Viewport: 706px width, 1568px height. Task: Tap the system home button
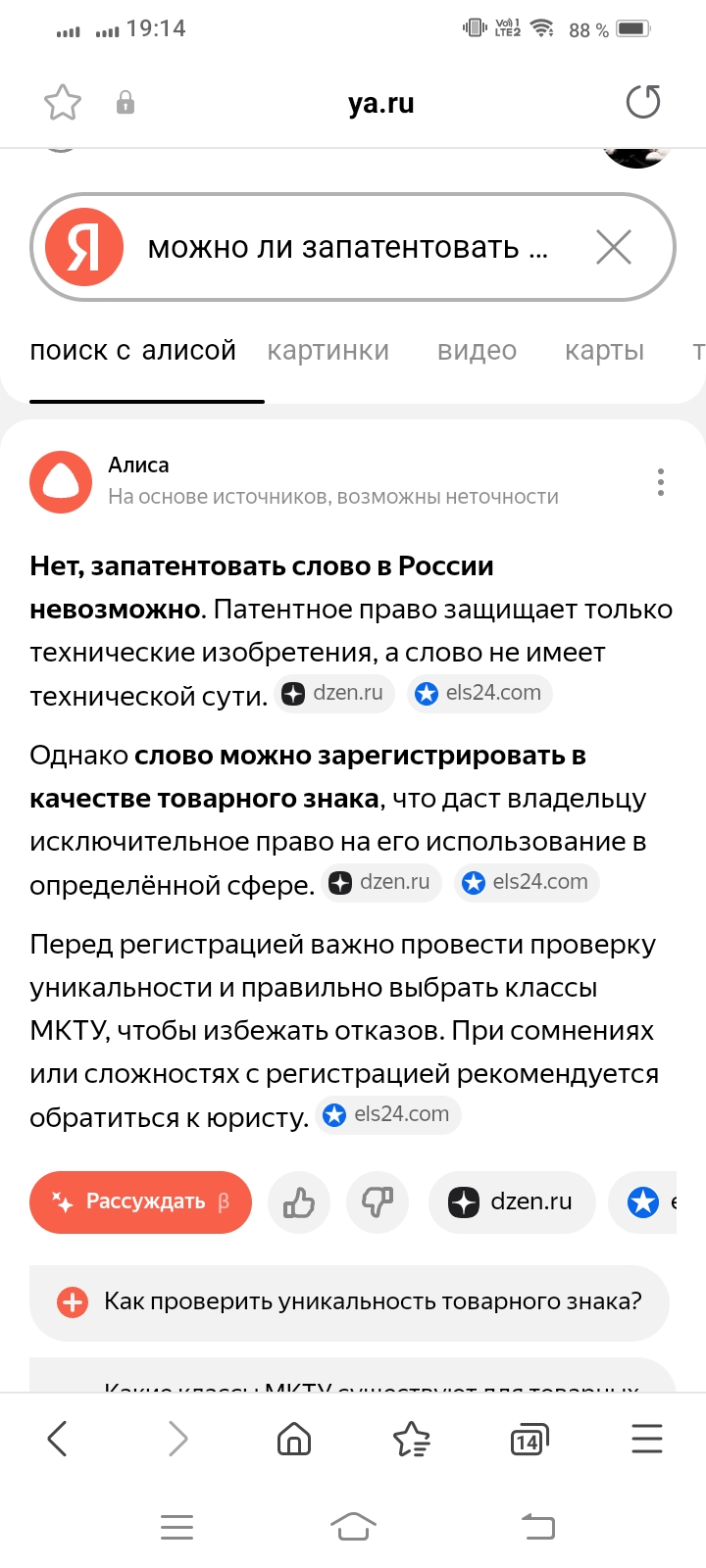click(353, 1527)
